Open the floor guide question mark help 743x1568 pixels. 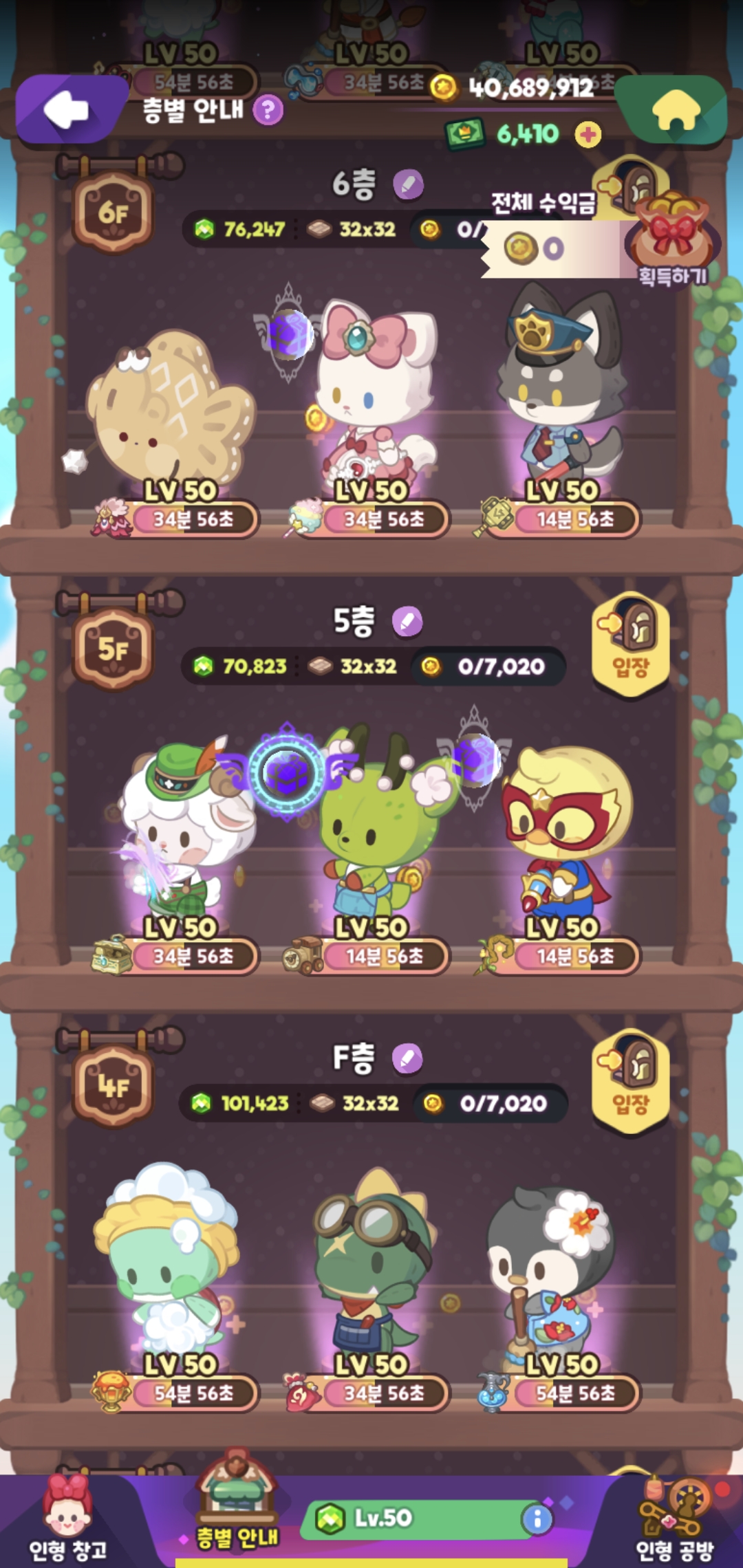click(268, 109)
